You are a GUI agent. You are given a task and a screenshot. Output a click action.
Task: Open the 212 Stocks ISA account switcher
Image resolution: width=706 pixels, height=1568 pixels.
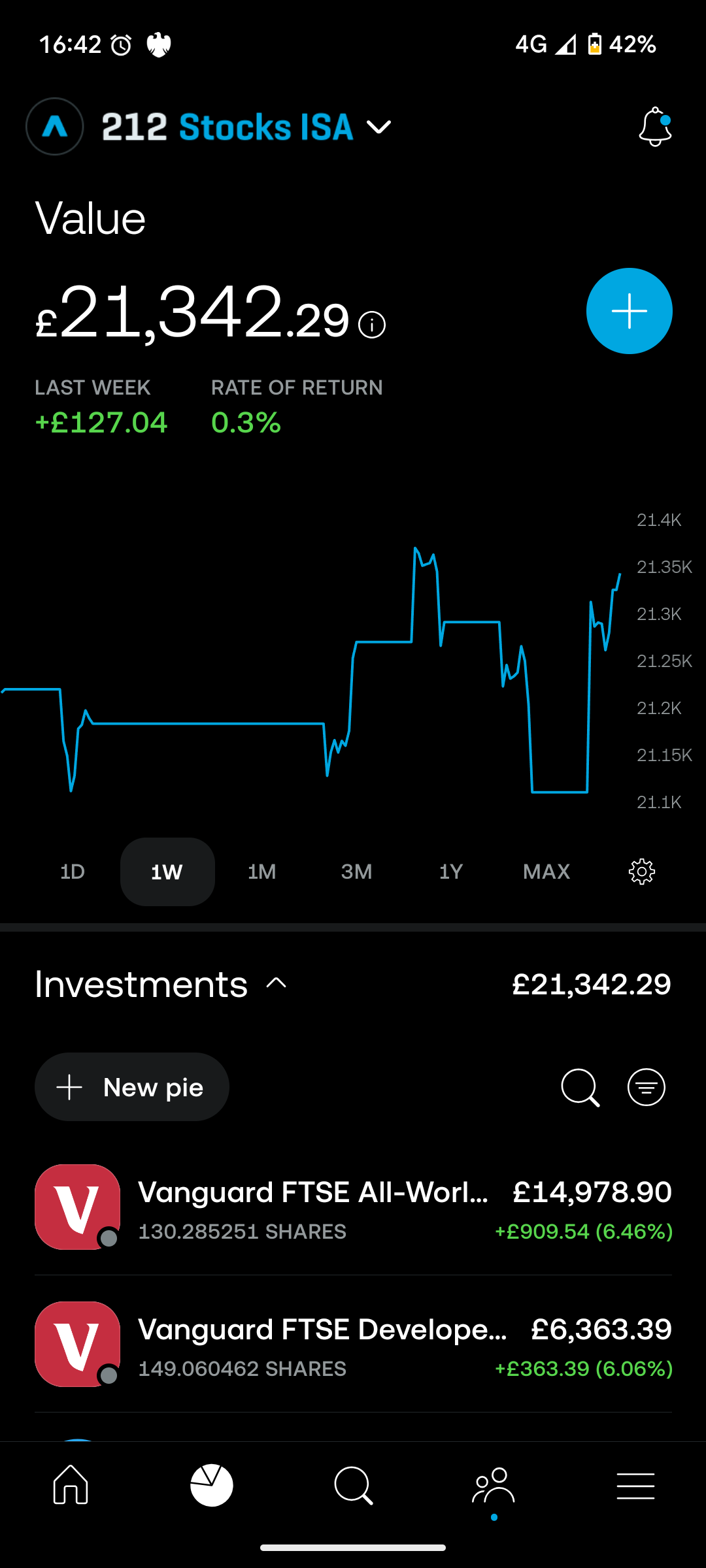[x=247, y=127]
